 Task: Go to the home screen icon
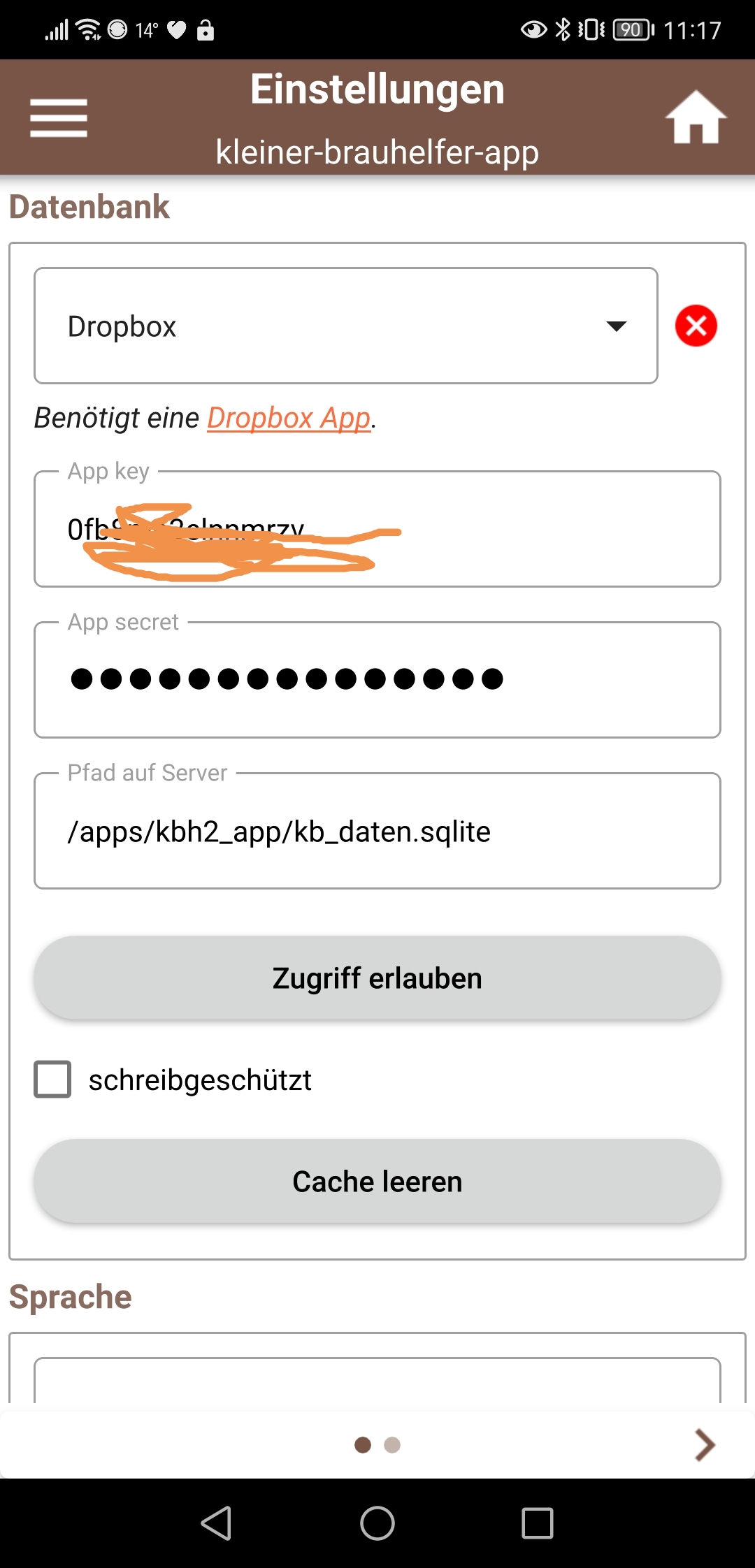(x=696, y=117)
